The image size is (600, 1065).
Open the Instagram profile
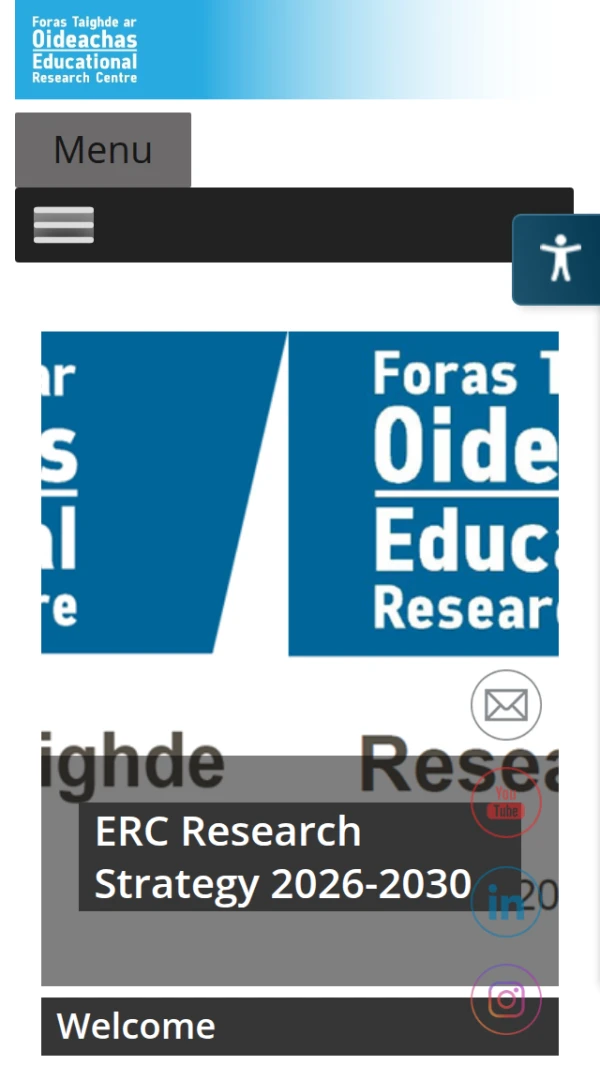[506, 999]
